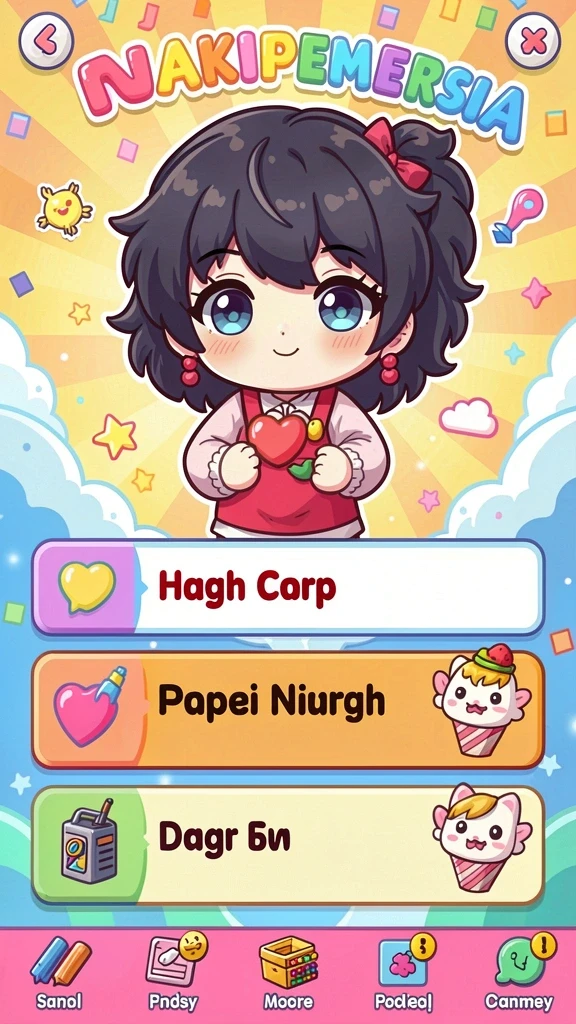Go to the Moore tab
This screenshot has height=1024, width=576.
pos(288,974)
